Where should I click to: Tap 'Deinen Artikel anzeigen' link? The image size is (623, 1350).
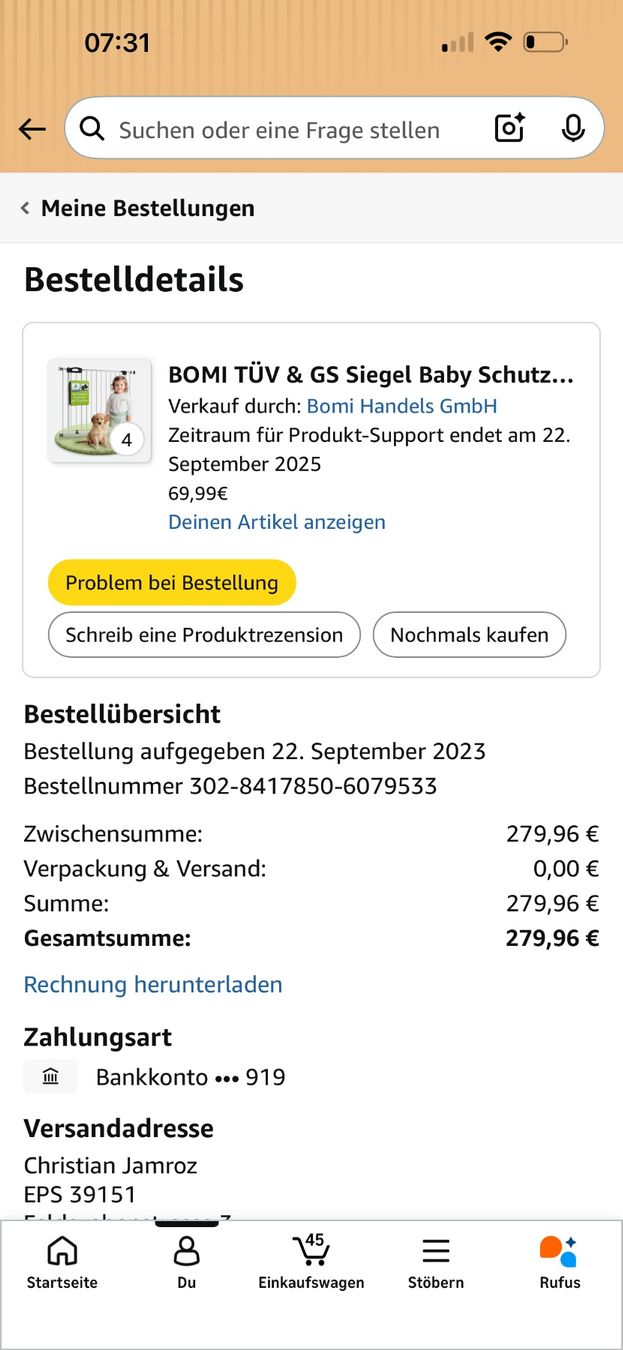coord(277,522)
